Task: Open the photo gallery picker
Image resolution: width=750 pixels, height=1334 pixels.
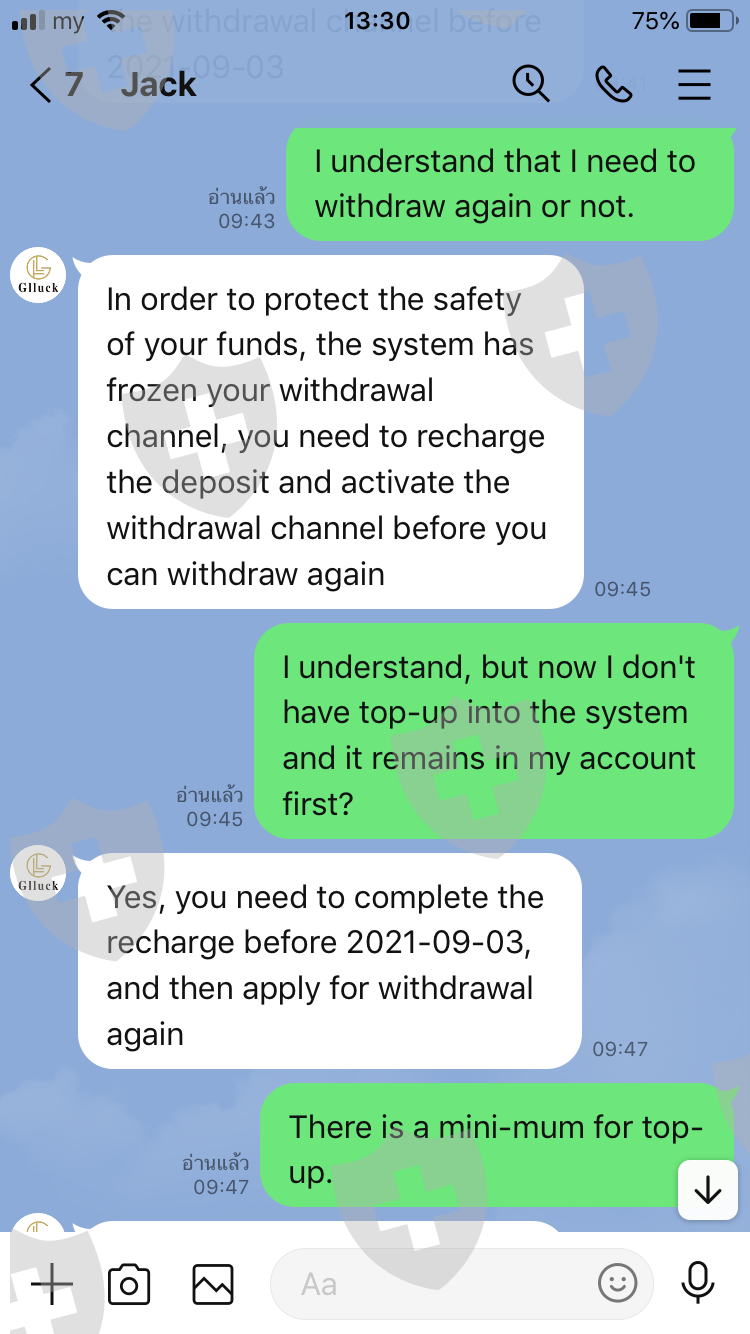Action: coord(213,1284)
